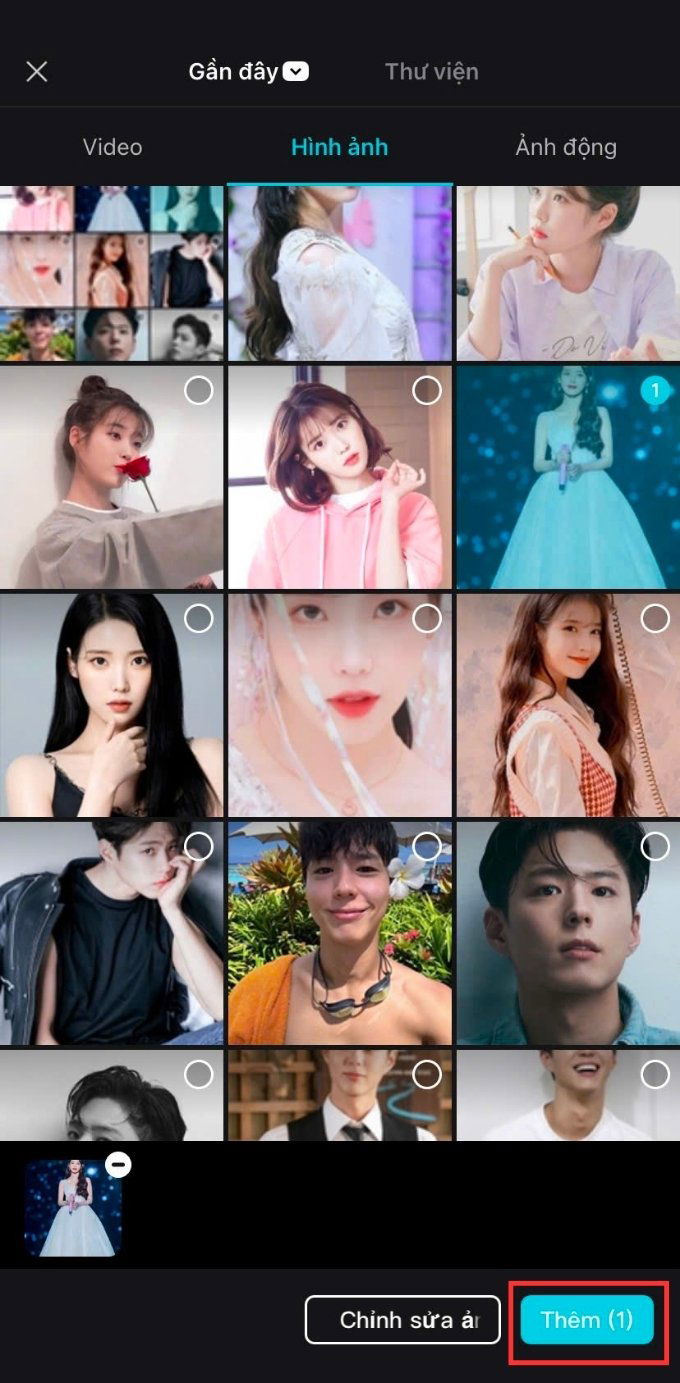
Task: Switch to the Thư viện tab
Action: point(431,72)
